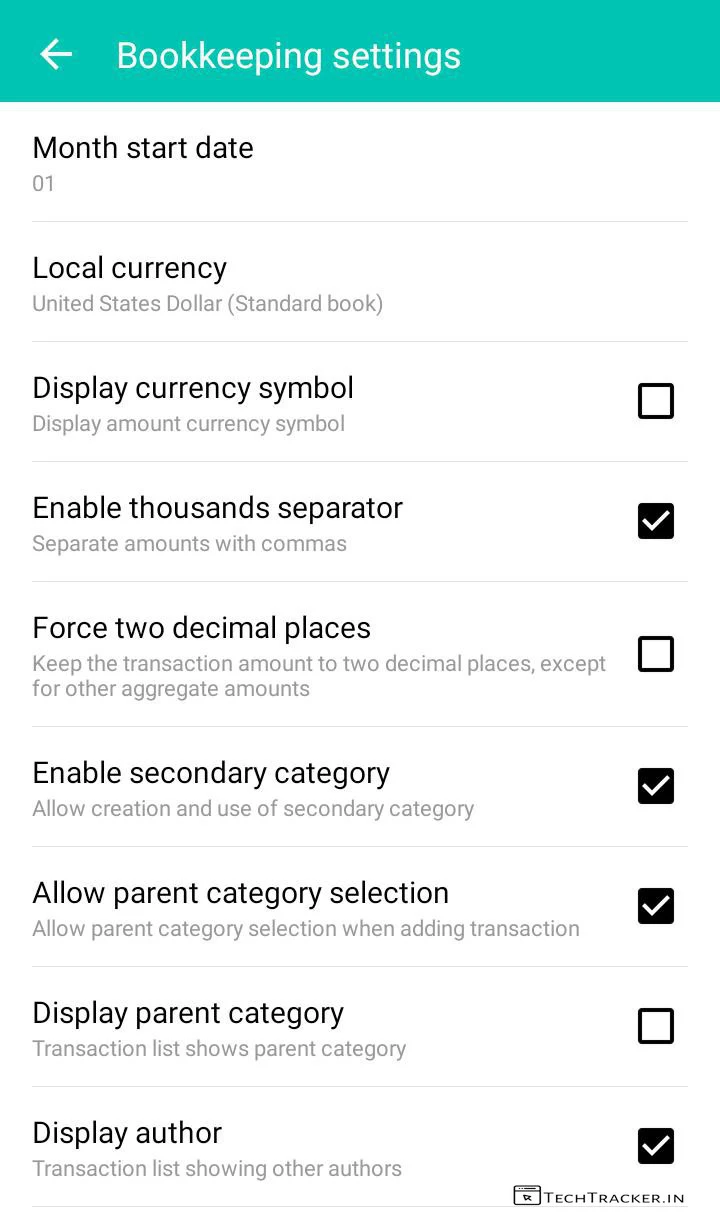Tick the Display parent category checkbox
Screen dimensions: 720x1232
(x=656, y=1026)
